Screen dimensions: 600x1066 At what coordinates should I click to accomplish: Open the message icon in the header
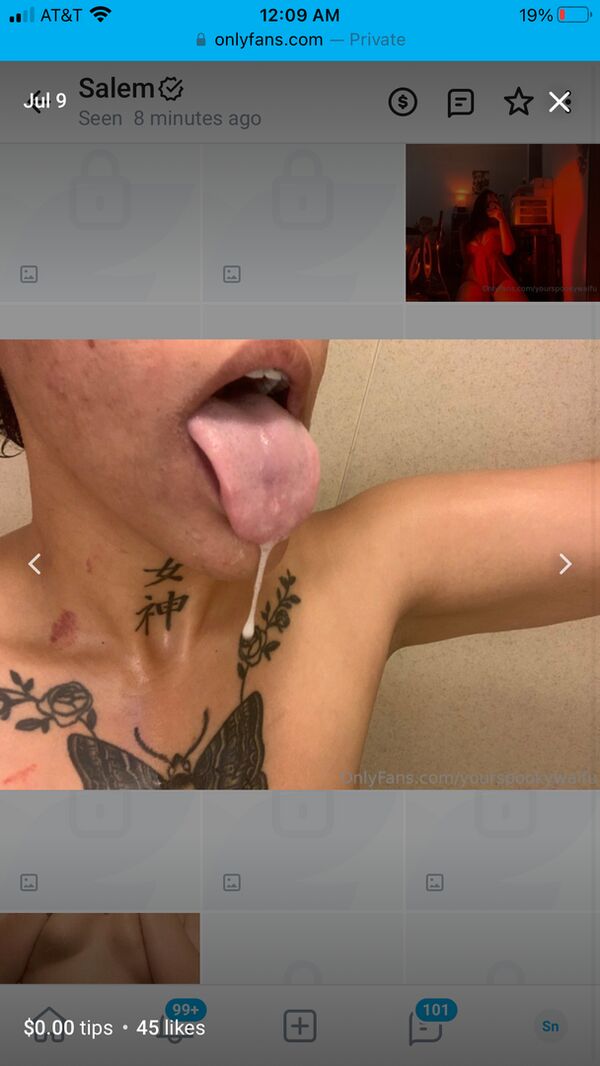460,101
